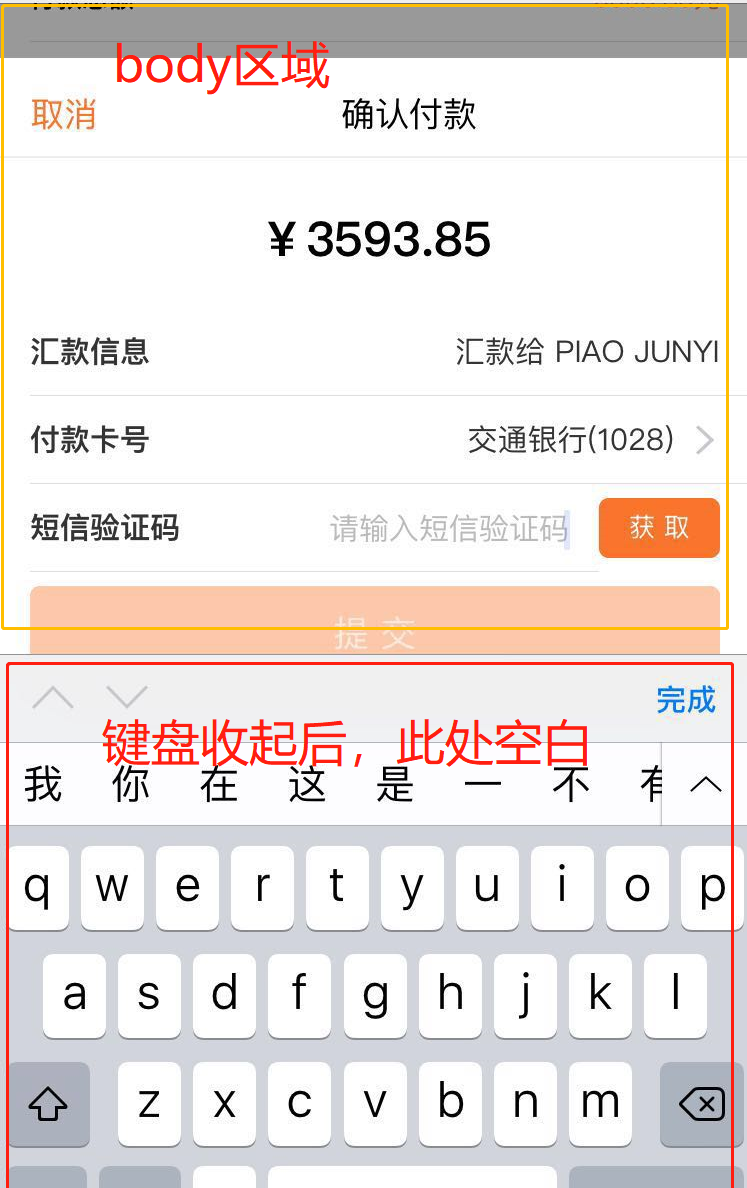Choose the candidate word 这
The height and width of the screenshot is (1188, 747).
(307, 784)
